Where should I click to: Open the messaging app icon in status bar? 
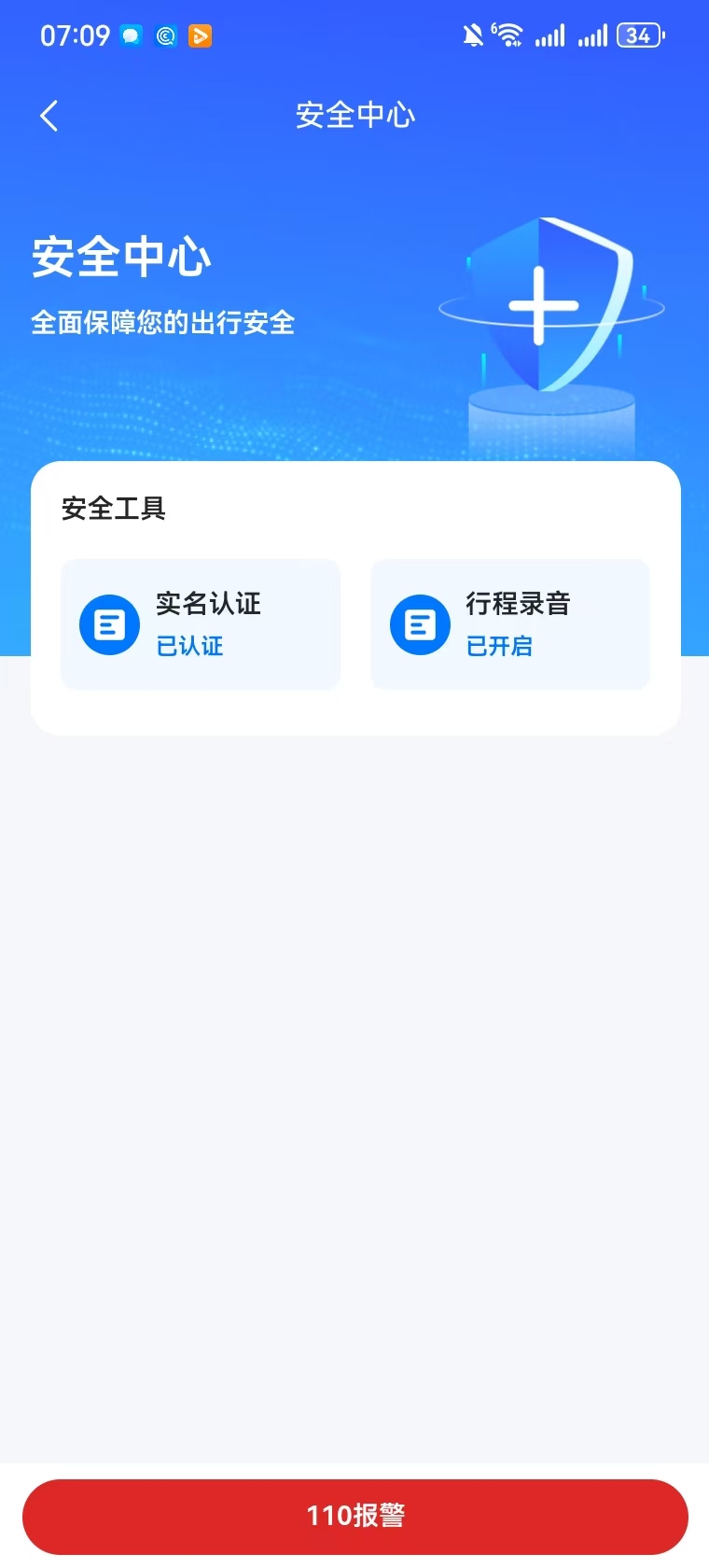tap(130, 35)
